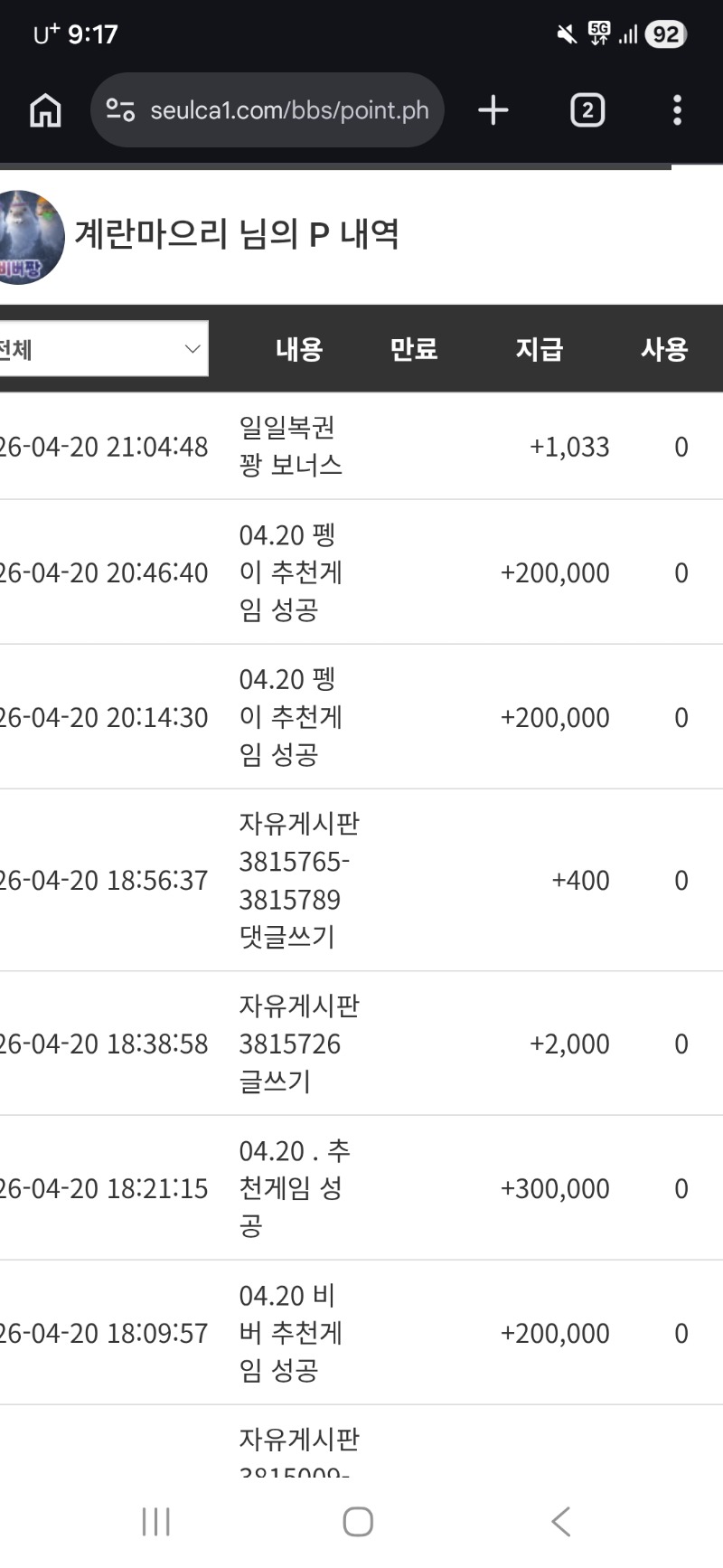Open the recent apps view

click(156, 1521)
